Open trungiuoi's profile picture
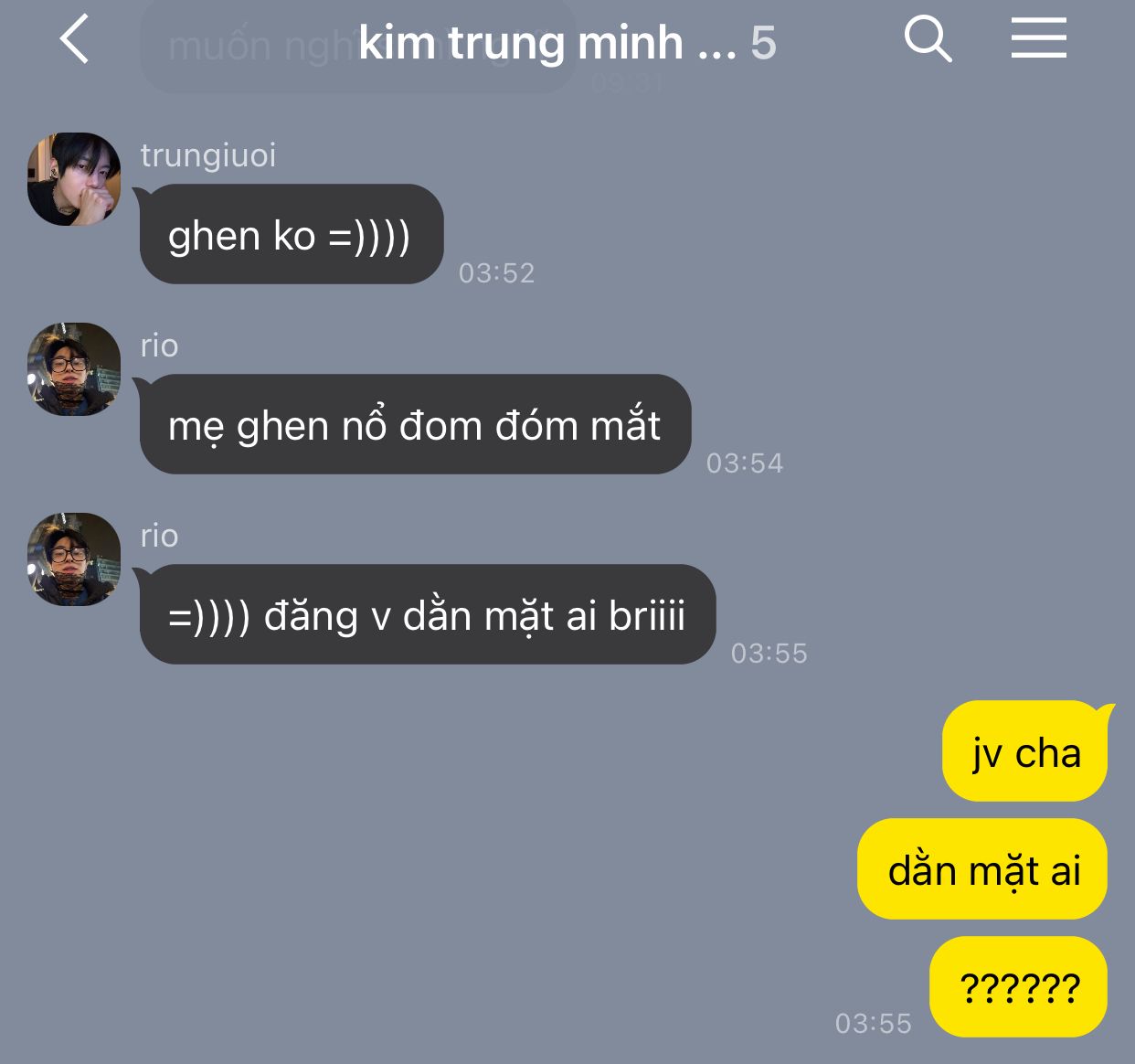This screenshot has height=1064, width=1135. [74, 179]
